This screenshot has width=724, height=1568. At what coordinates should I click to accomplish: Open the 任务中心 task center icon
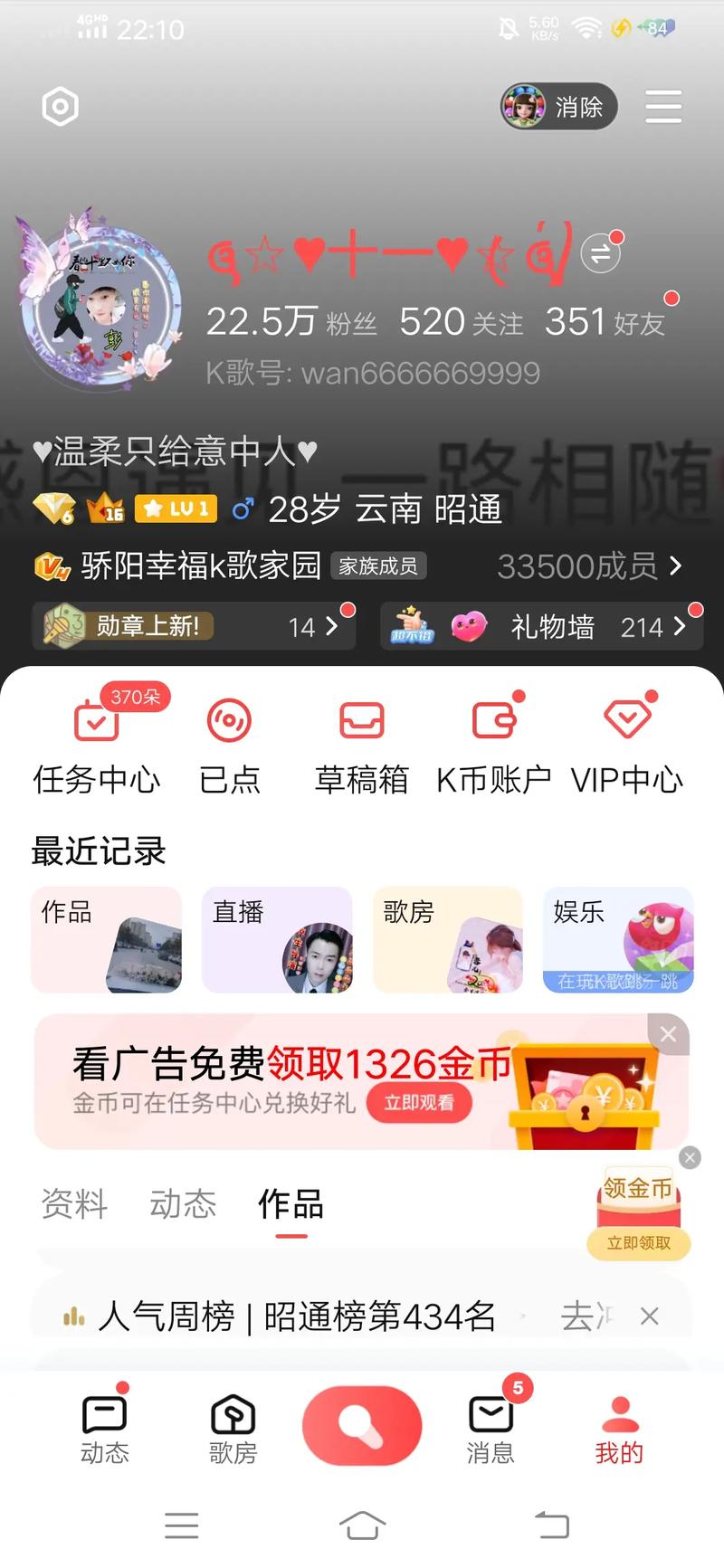click(x=96, y=742)
